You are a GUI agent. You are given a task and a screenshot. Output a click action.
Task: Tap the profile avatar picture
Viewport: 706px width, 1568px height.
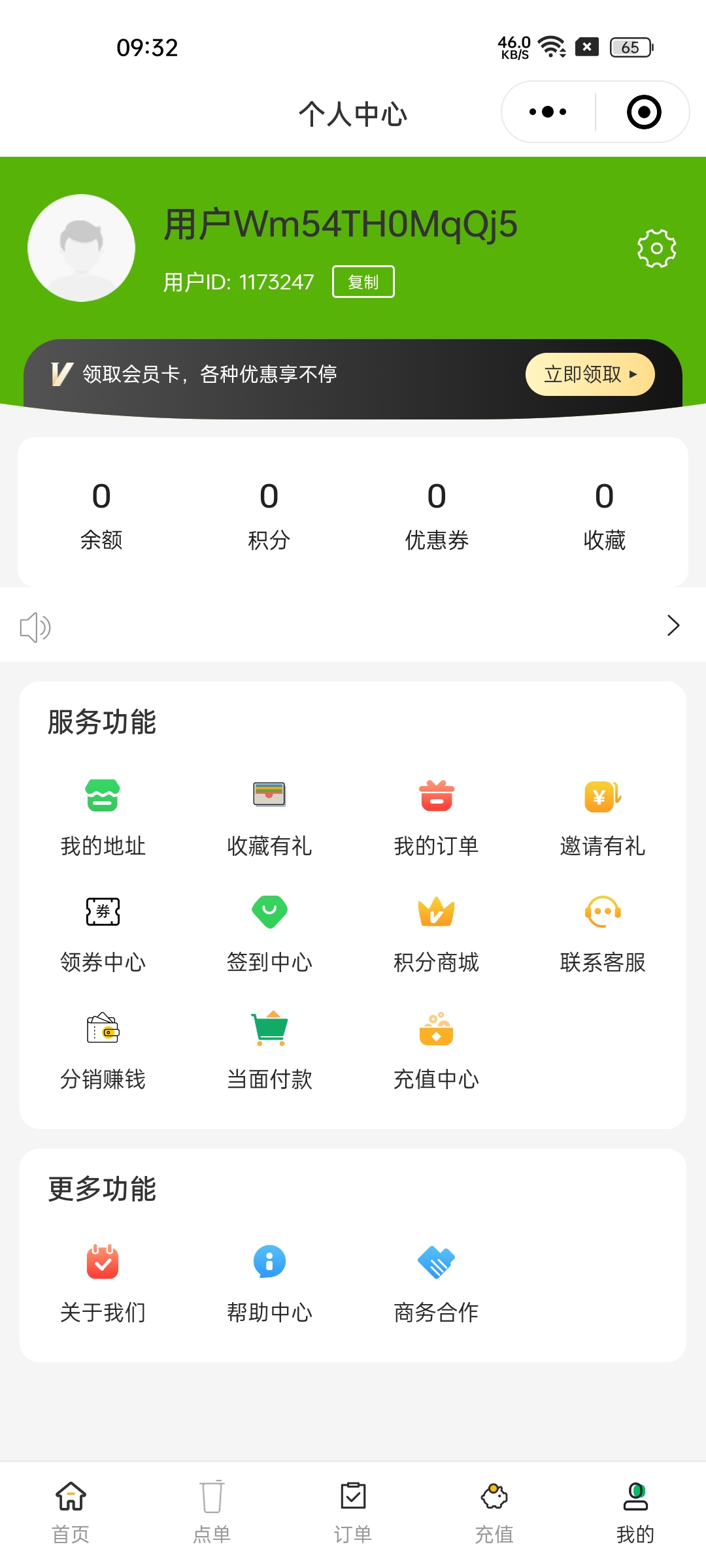[82, 248]
